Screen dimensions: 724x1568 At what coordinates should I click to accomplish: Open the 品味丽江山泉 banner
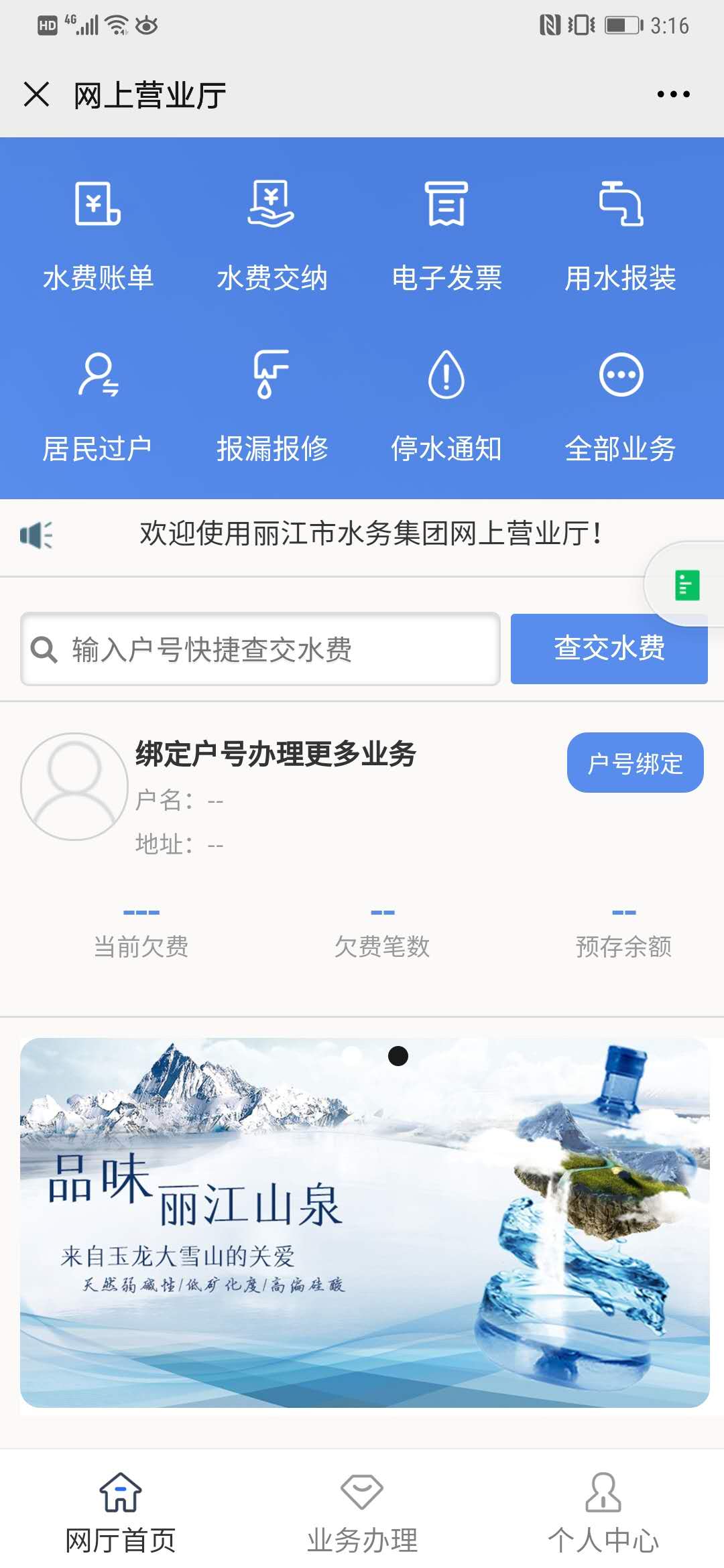[x=365, y=1222]
